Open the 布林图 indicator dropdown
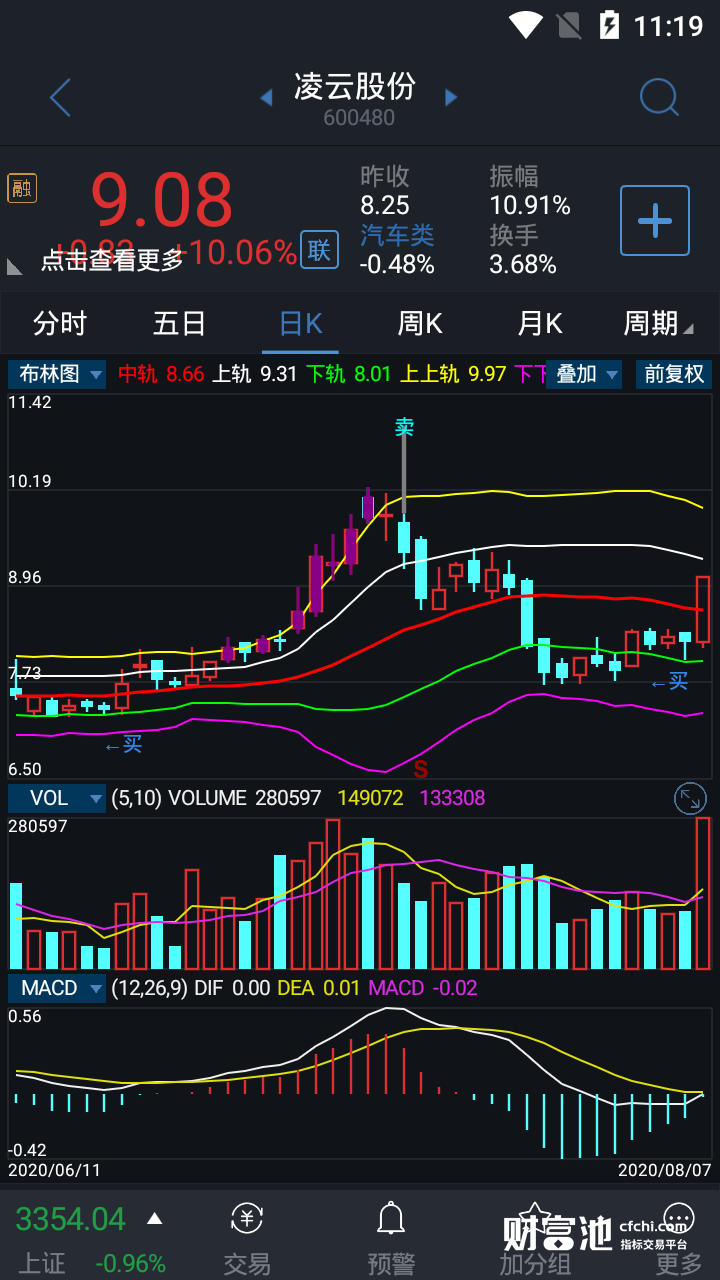The width and height of the screenshot is (720, 1280). pyautogui.click(x=57, y=374)
